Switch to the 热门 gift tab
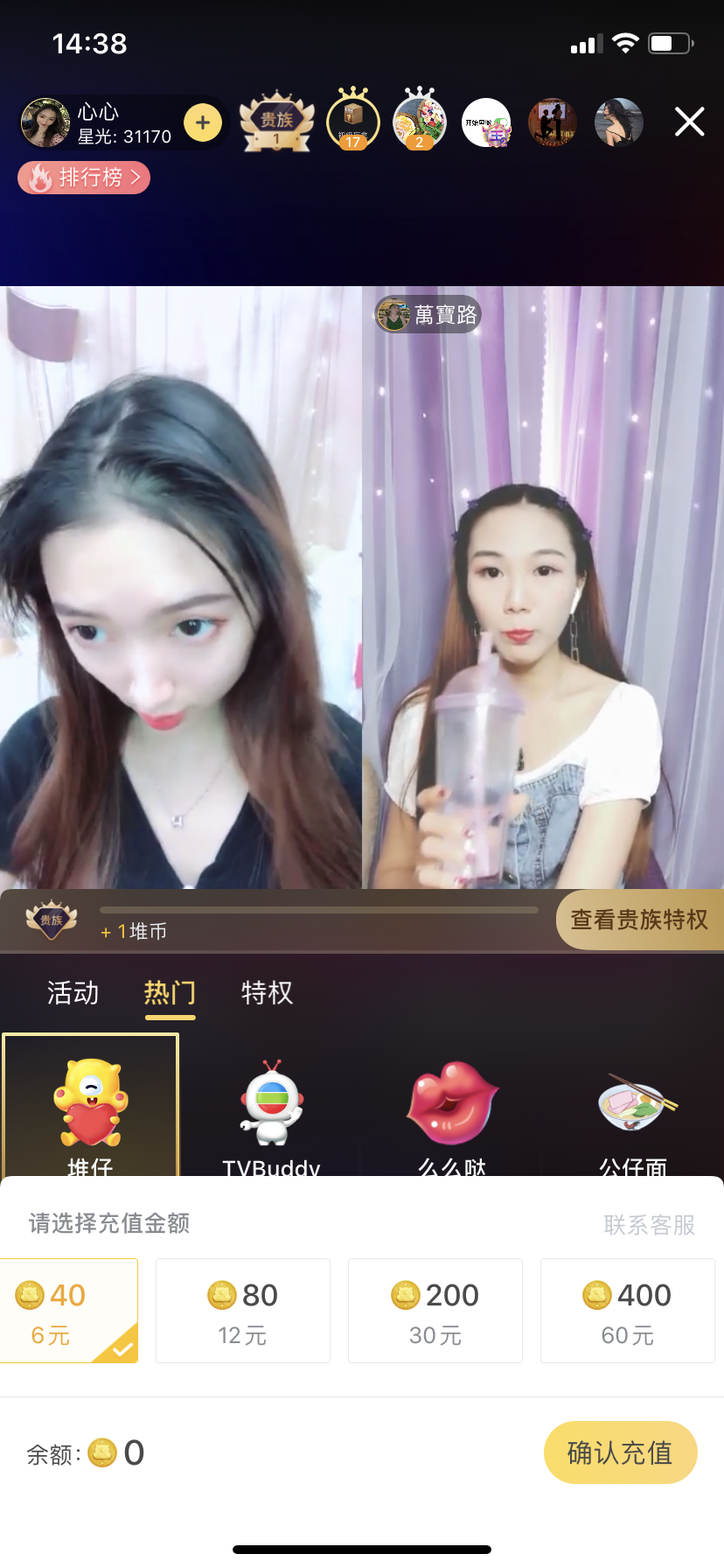Image resolution: width=724 pixels, height=1568 pixels. coord(170,993)
